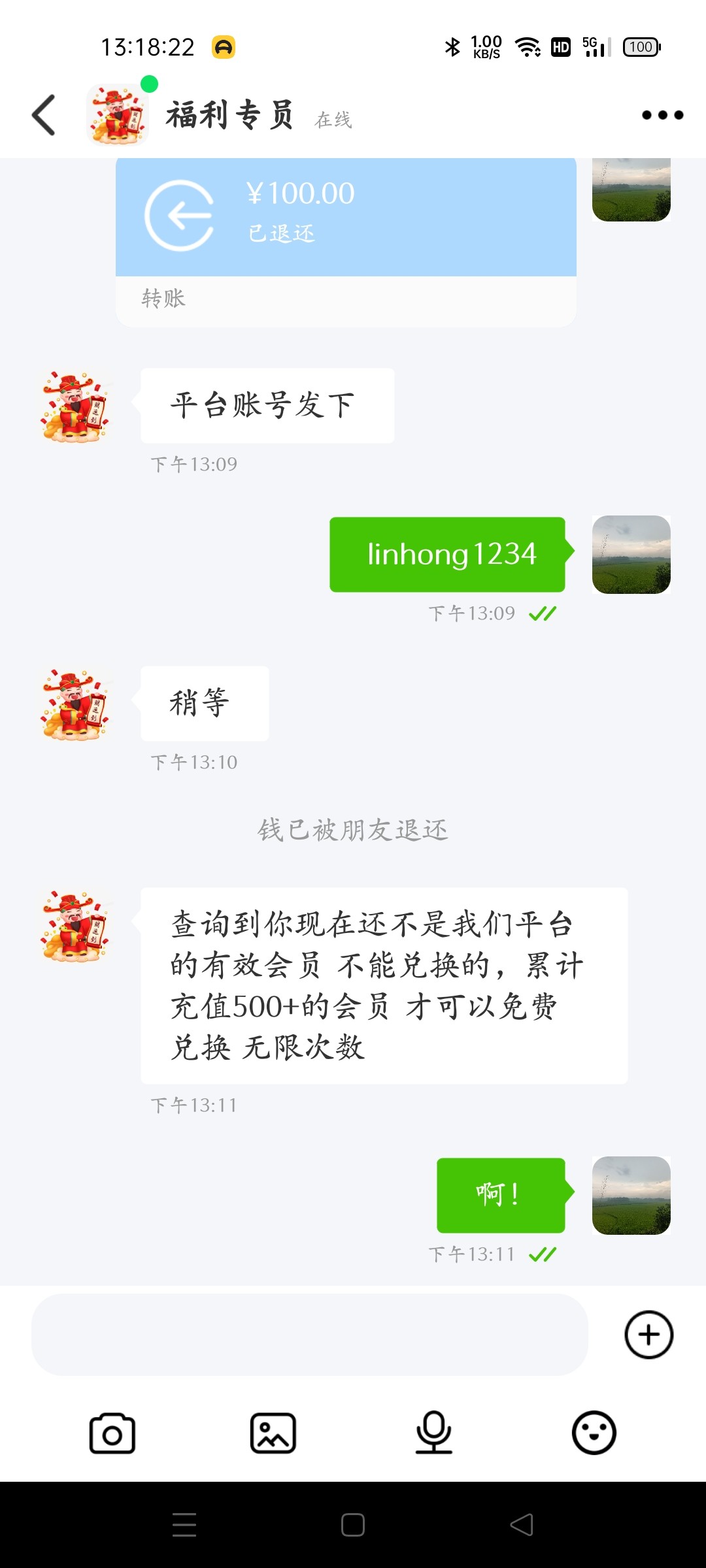Open the emoji picker icon
The image size is (706, 1568).
[x=594, y=1433]
